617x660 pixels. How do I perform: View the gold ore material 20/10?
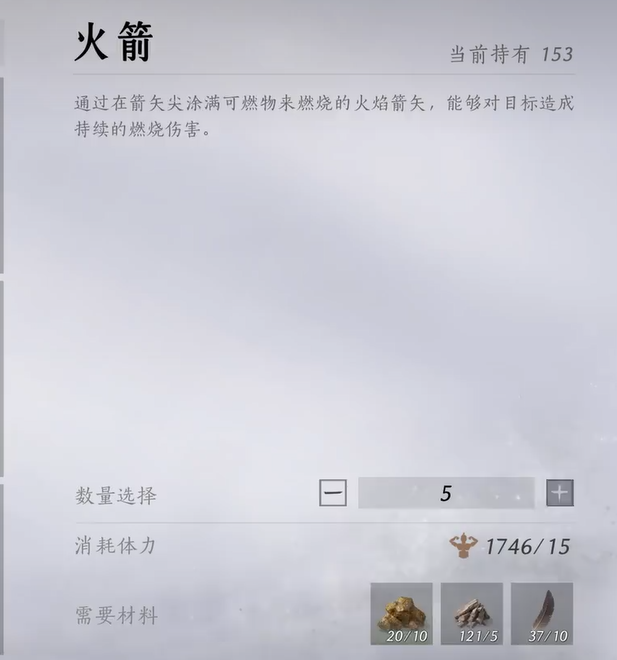(x=402, y=613)
